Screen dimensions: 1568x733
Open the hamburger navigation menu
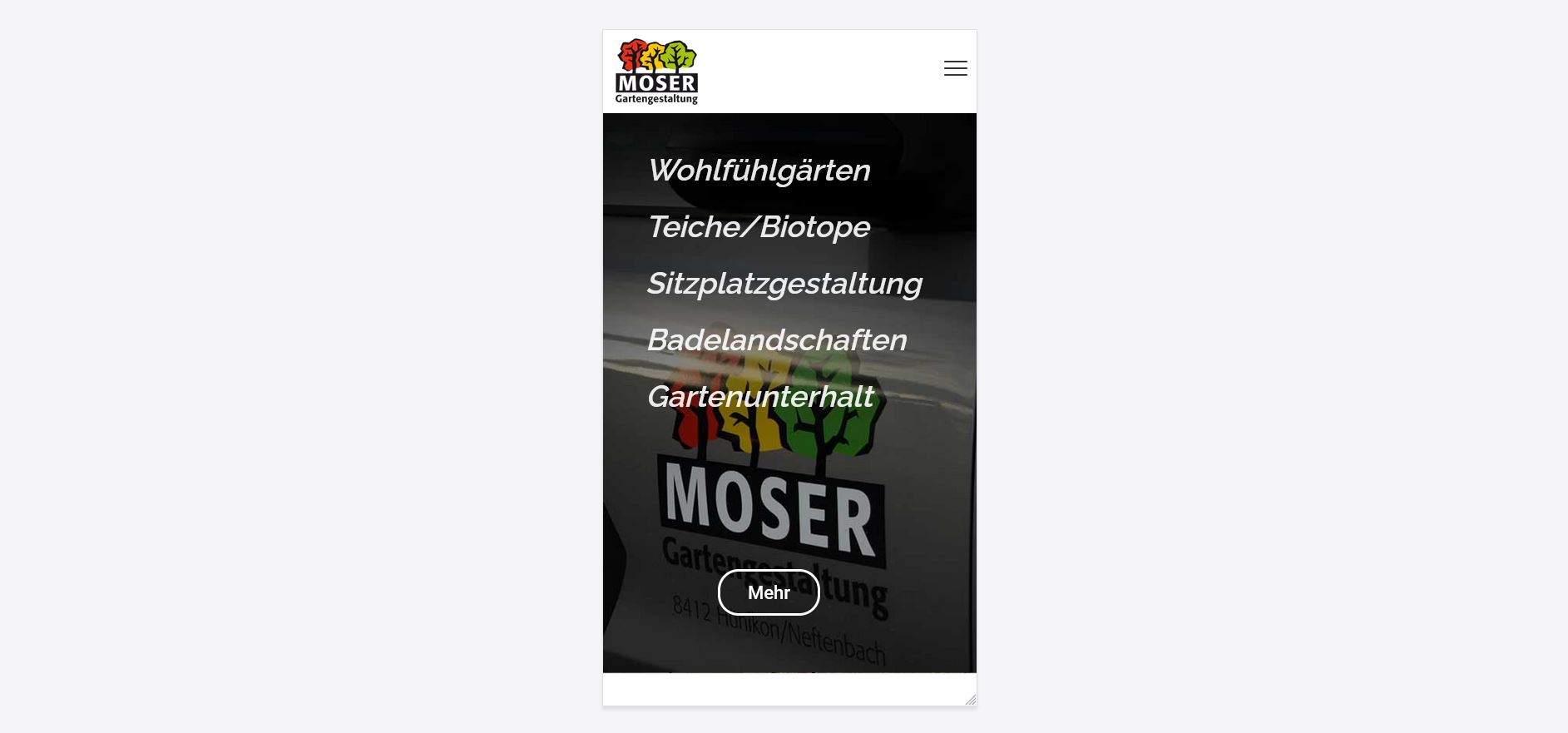coord(955,68)
